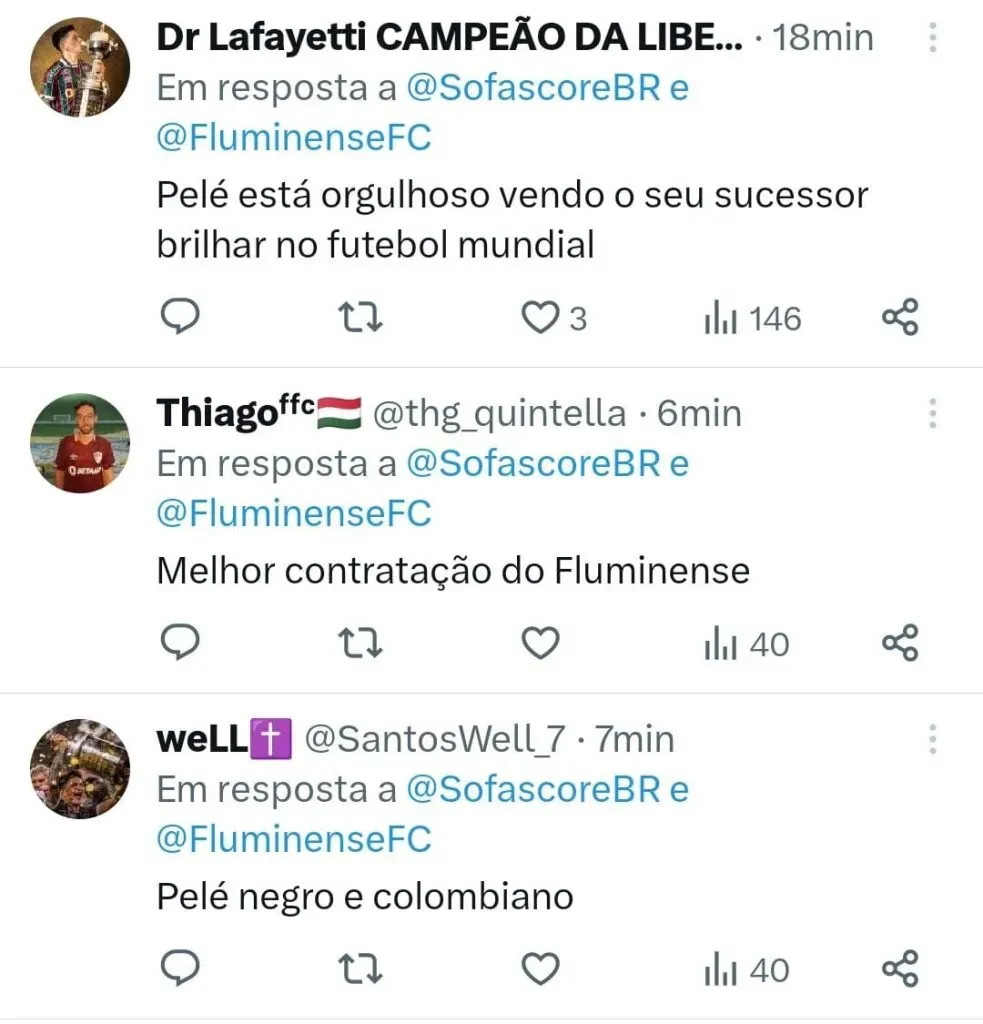
Task: Open Dr Lafayetti's profile picture
Action: 78,66
